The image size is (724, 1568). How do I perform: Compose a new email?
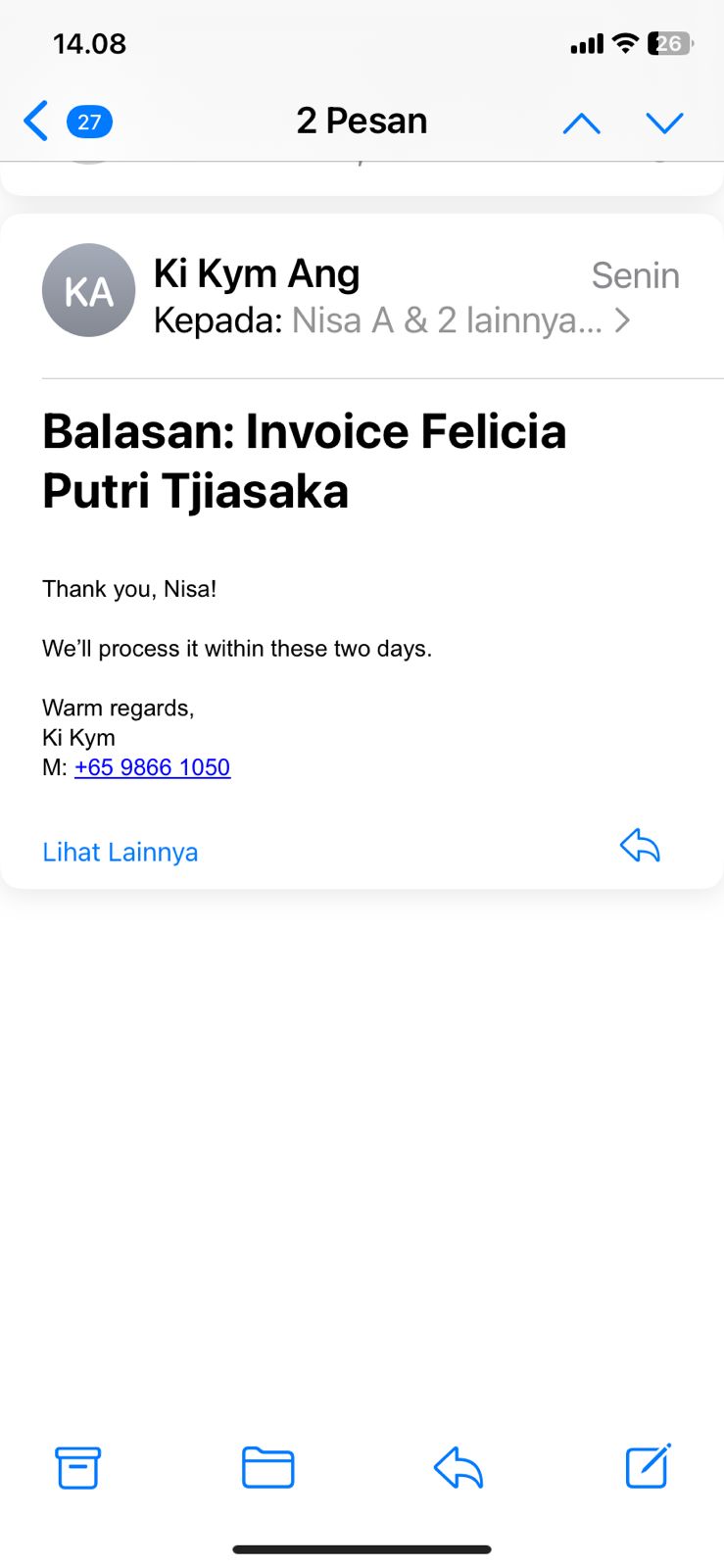(x=648, y=1466)
